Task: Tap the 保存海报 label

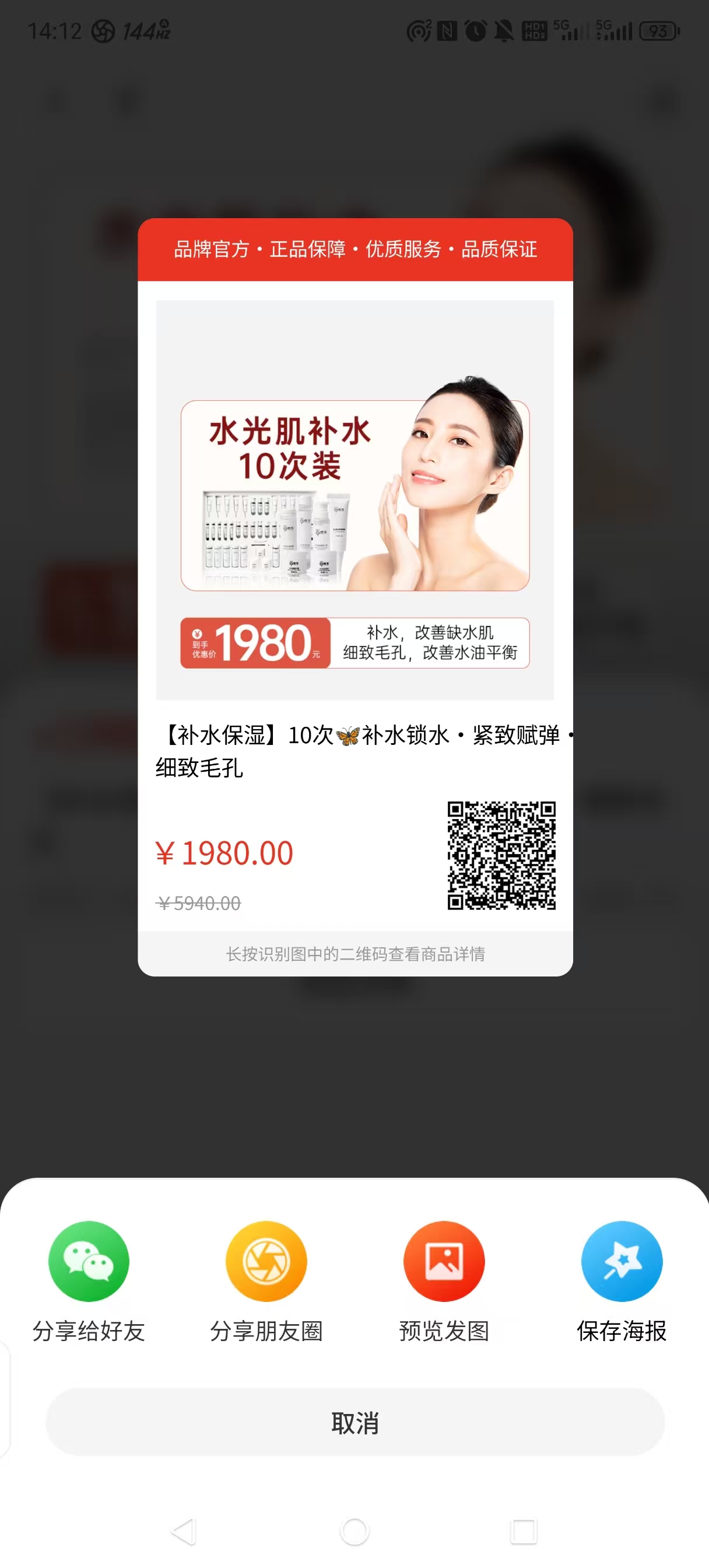Action: tap(622, 1331)
